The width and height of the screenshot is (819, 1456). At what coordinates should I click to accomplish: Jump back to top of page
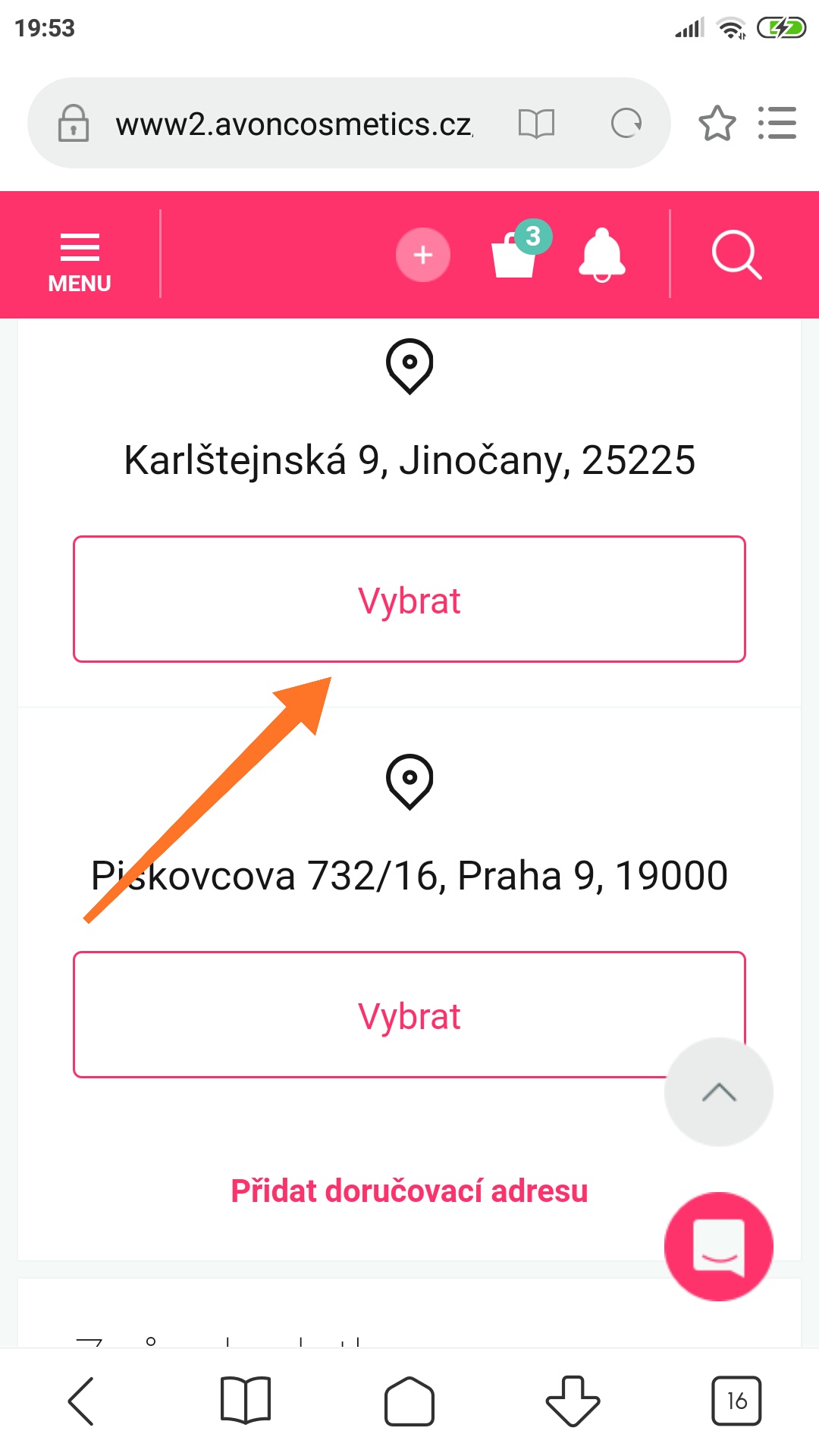tap(718, 1092)
